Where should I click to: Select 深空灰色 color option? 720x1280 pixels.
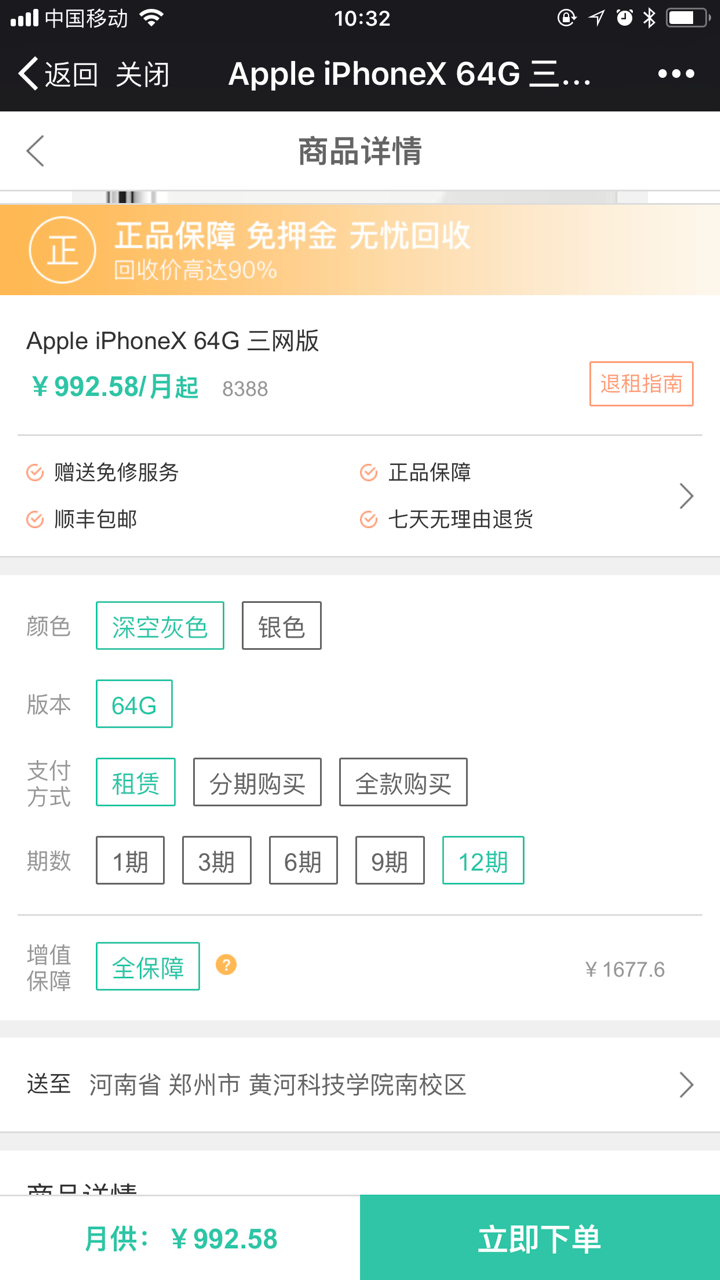(160, 626)
